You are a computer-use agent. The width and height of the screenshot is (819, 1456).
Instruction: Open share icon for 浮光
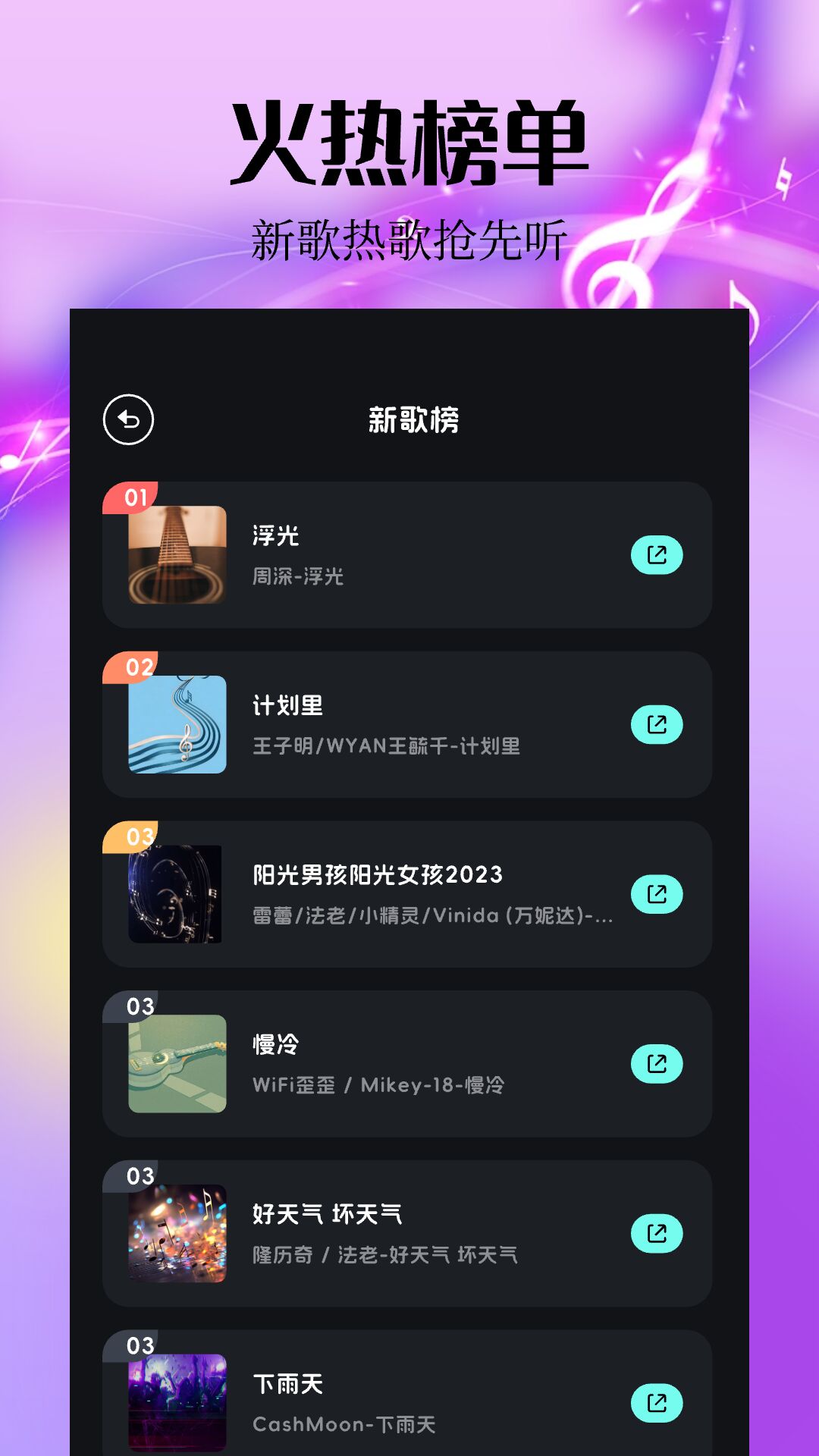(655, 554)
